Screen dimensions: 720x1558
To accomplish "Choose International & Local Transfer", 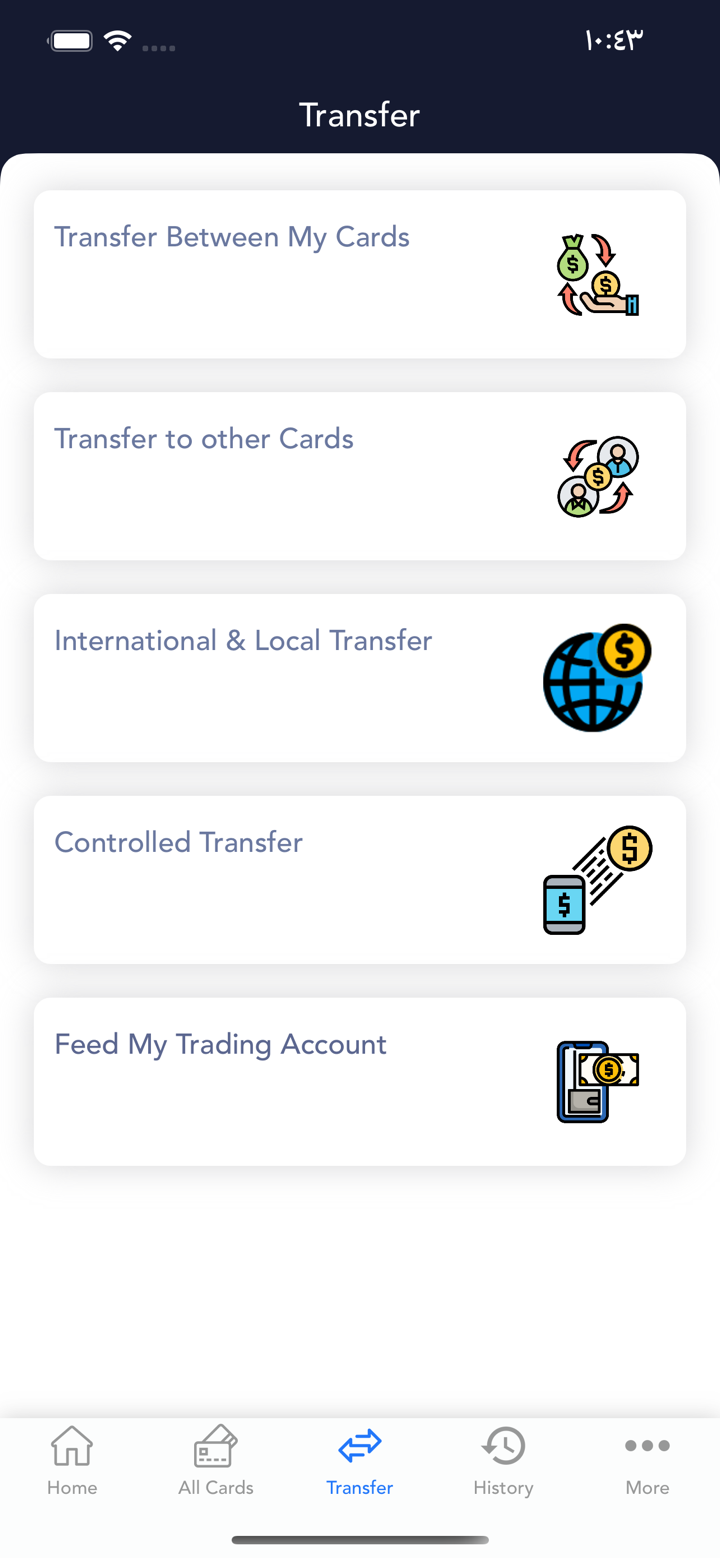I will [x=360, y=678].
